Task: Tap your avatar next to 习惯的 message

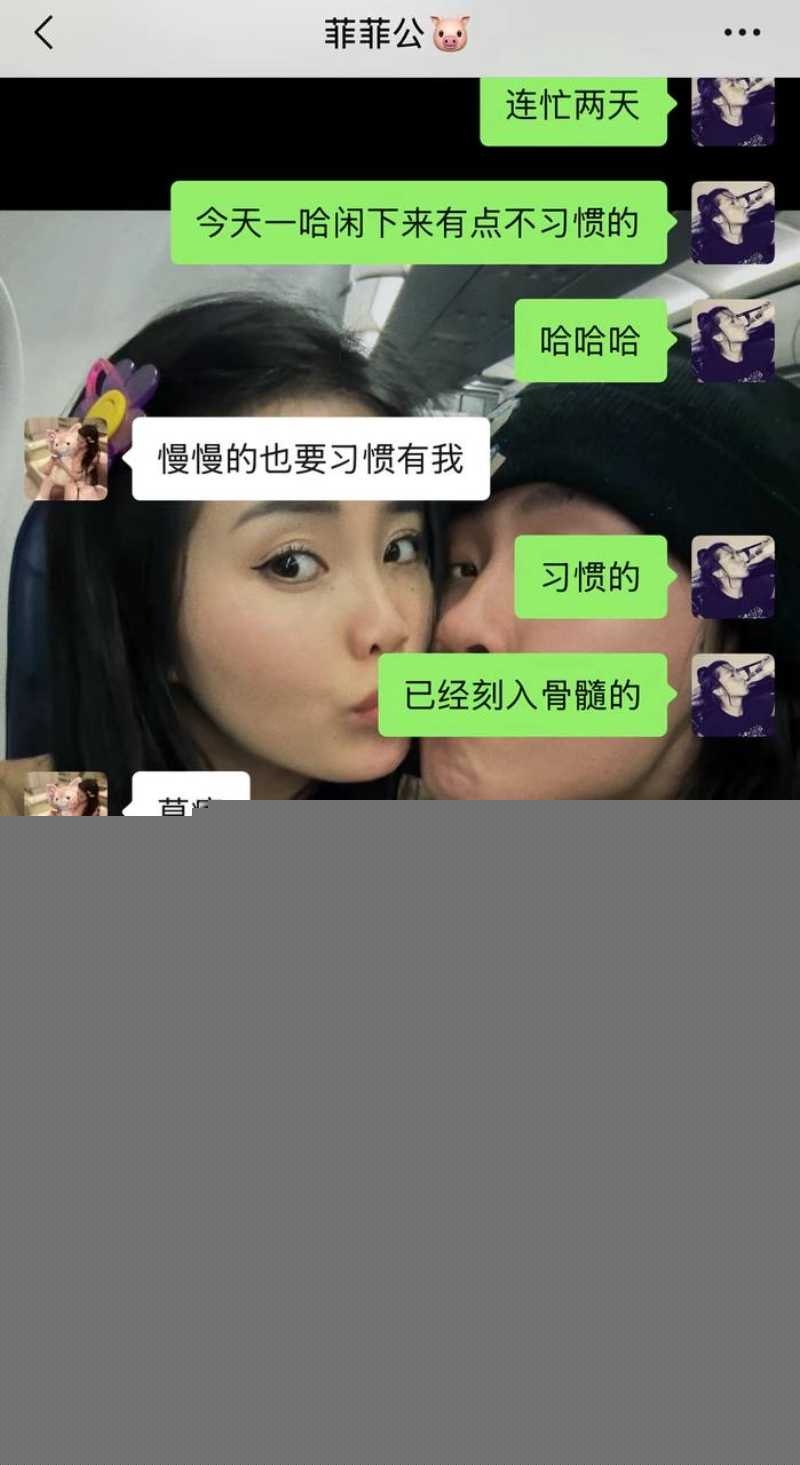Action: click(733, 576)
